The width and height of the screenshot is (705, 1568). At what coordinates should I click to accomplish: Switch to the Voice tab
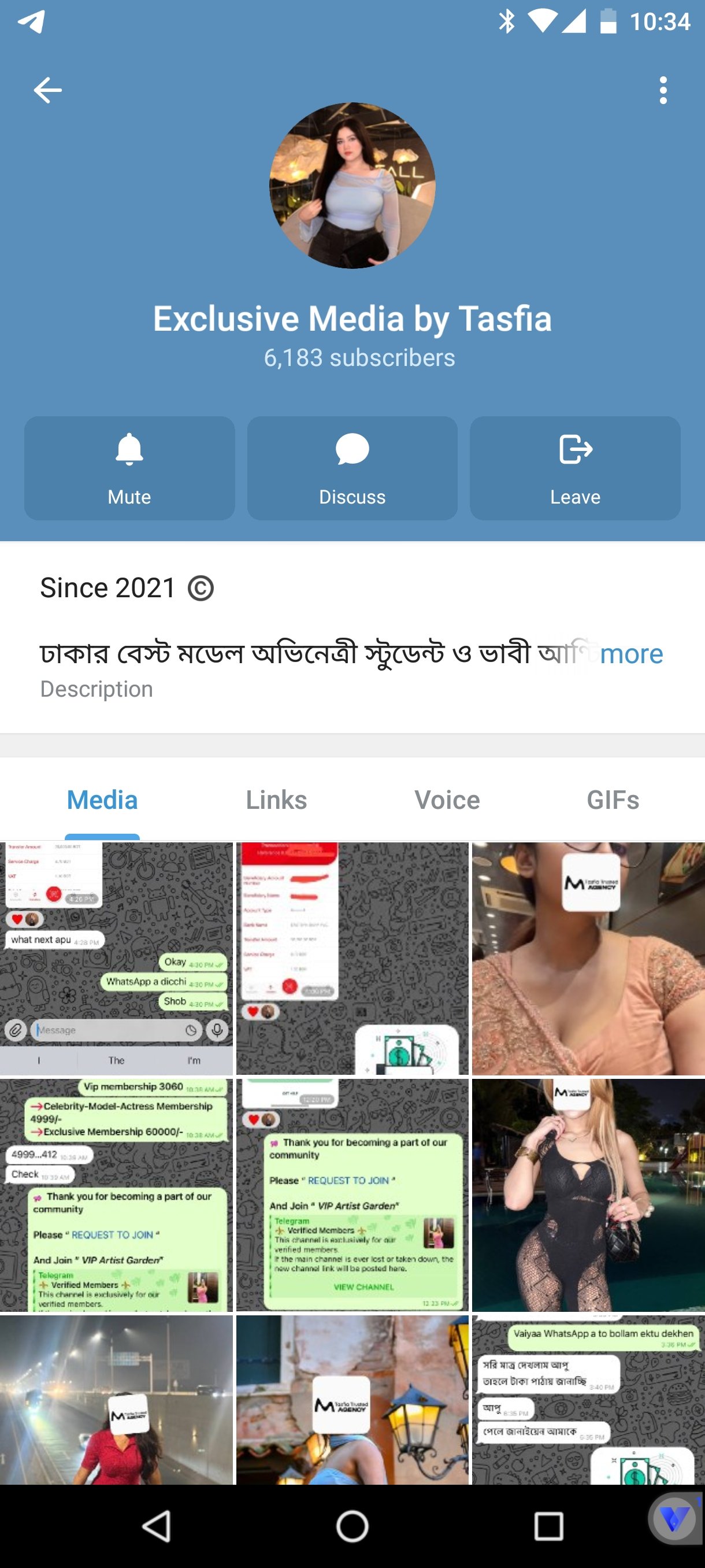click(x=447, y=800)
